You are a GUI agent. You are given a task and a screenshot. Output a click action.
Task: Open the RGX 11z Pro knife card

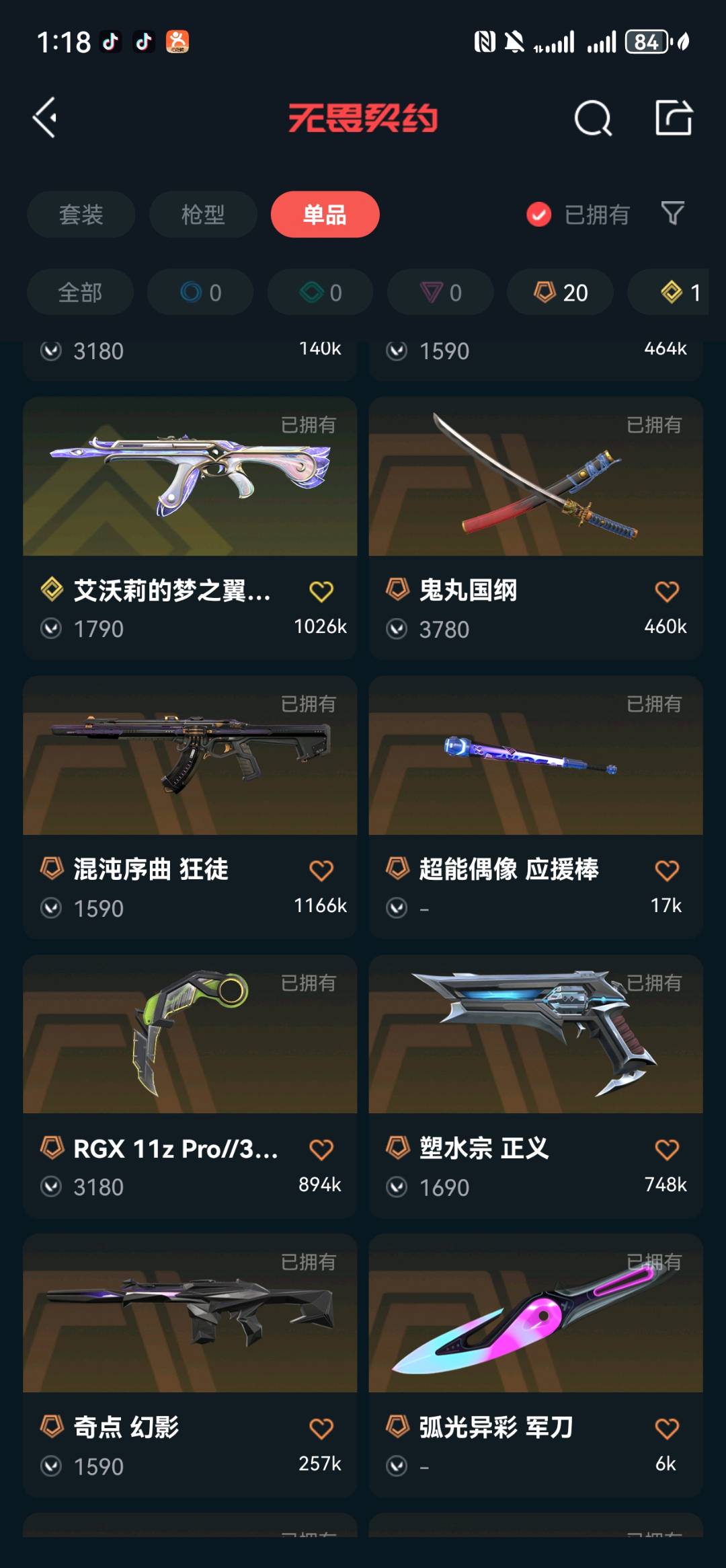190,1086
